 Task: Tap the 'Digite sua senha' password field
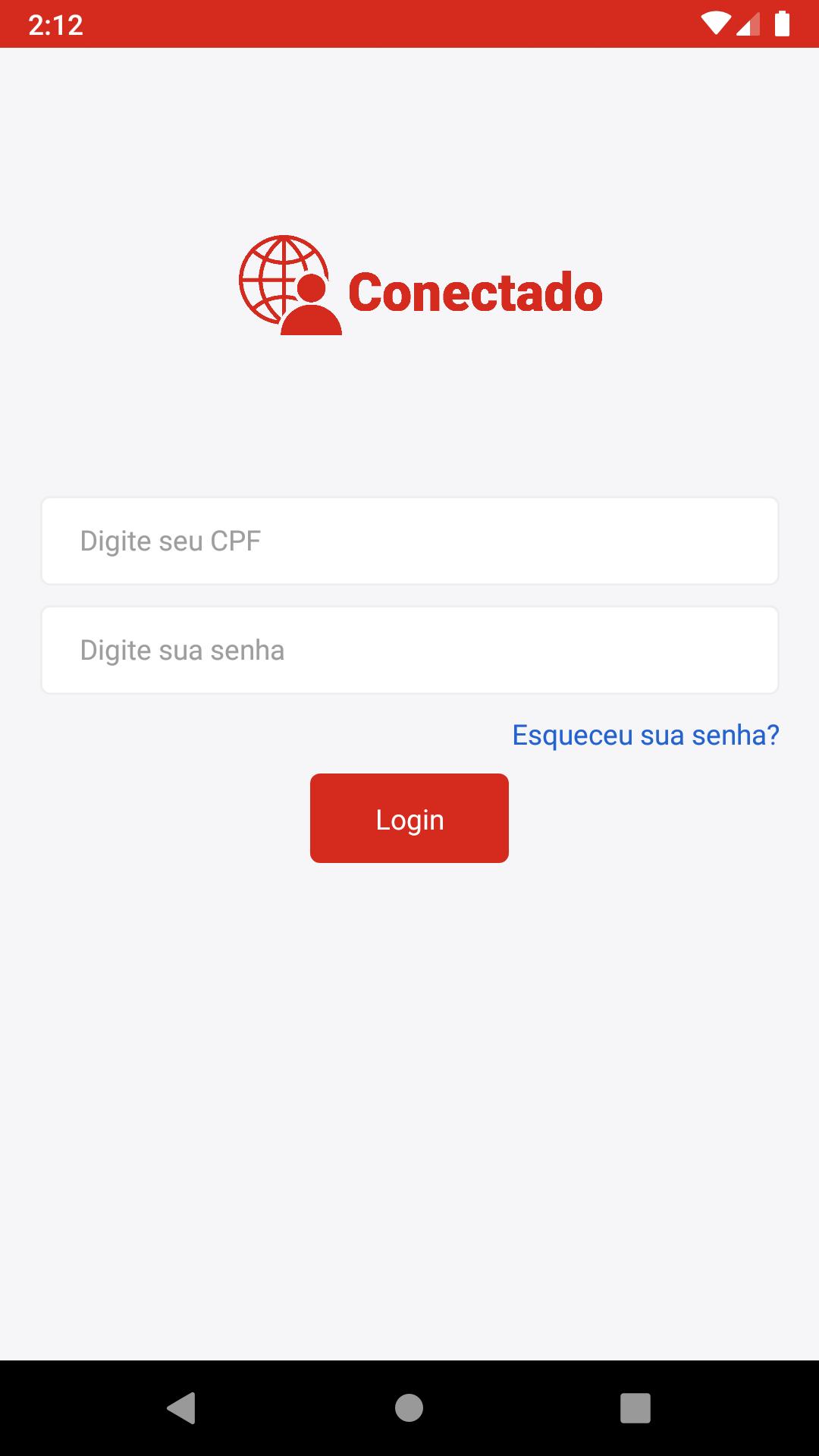[409, 650]
